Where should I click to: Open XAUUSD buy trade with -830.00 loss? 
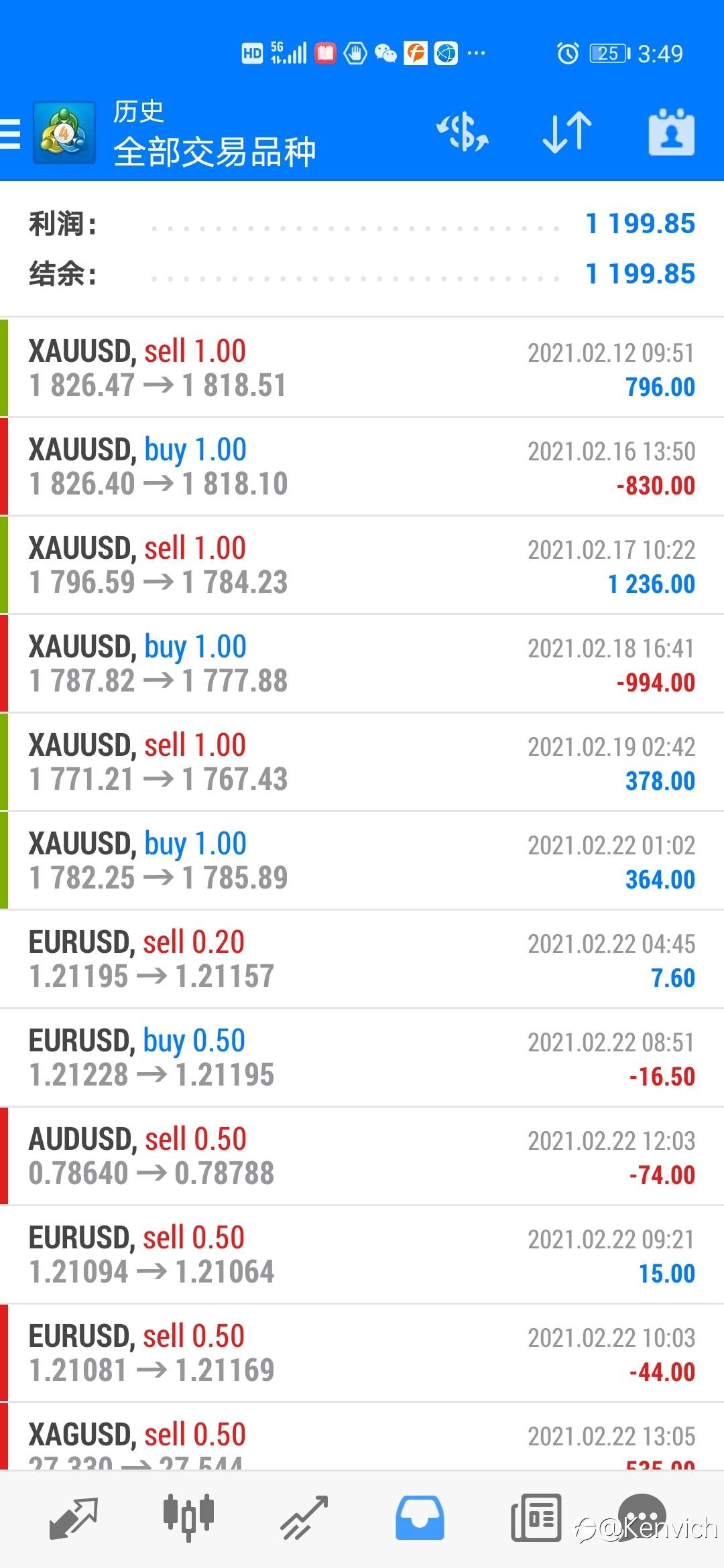pos(362,467)
